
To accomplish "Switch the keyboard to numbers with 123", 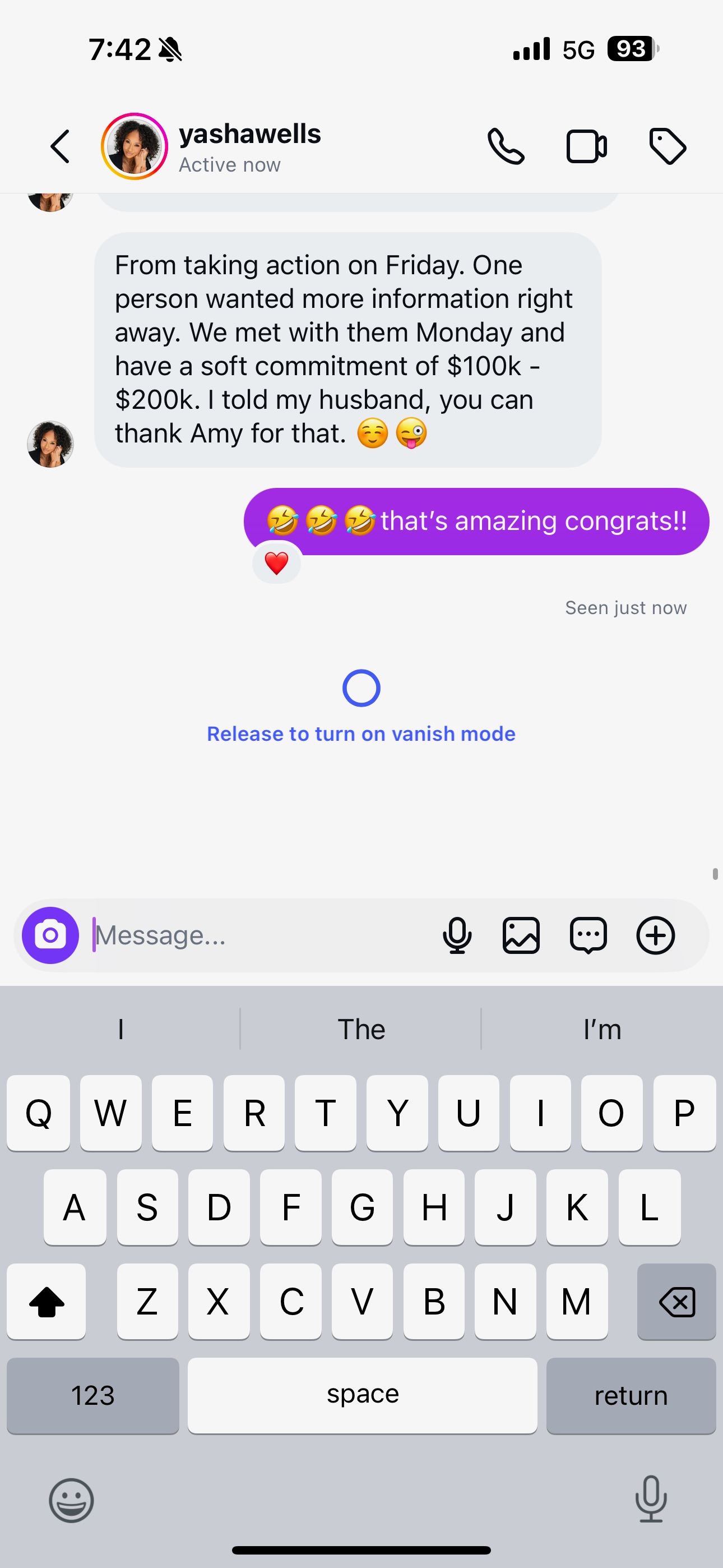I will pyautogui.click(x=93, y=1395).
